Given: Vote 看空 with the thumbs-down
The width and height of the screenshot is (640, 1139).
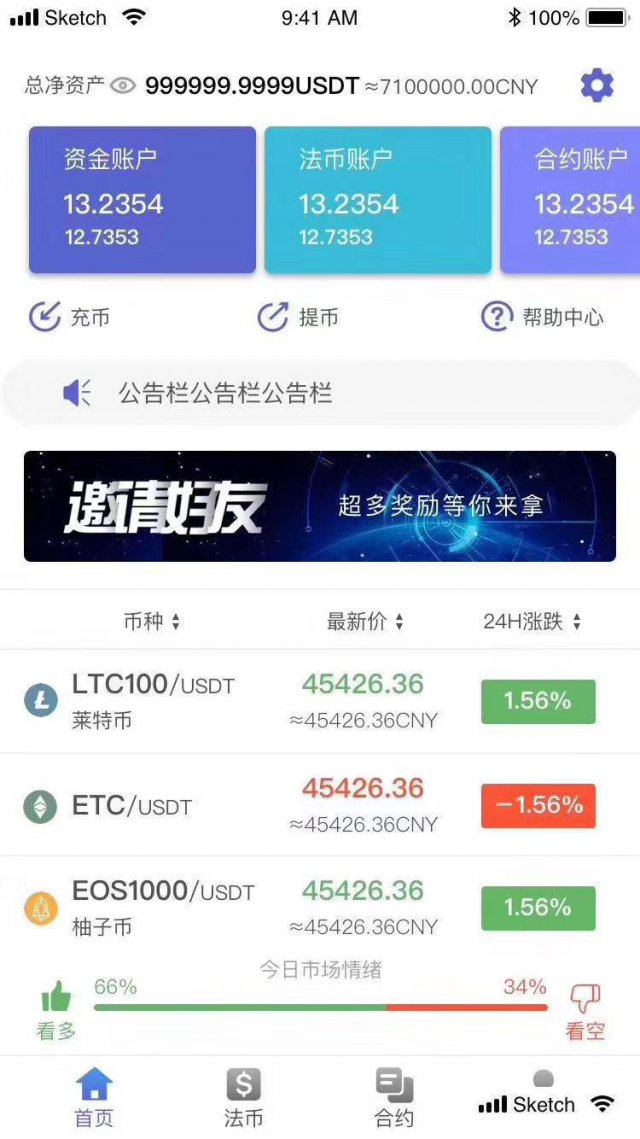Looking at the screenshot, I should click(585, 1010).
